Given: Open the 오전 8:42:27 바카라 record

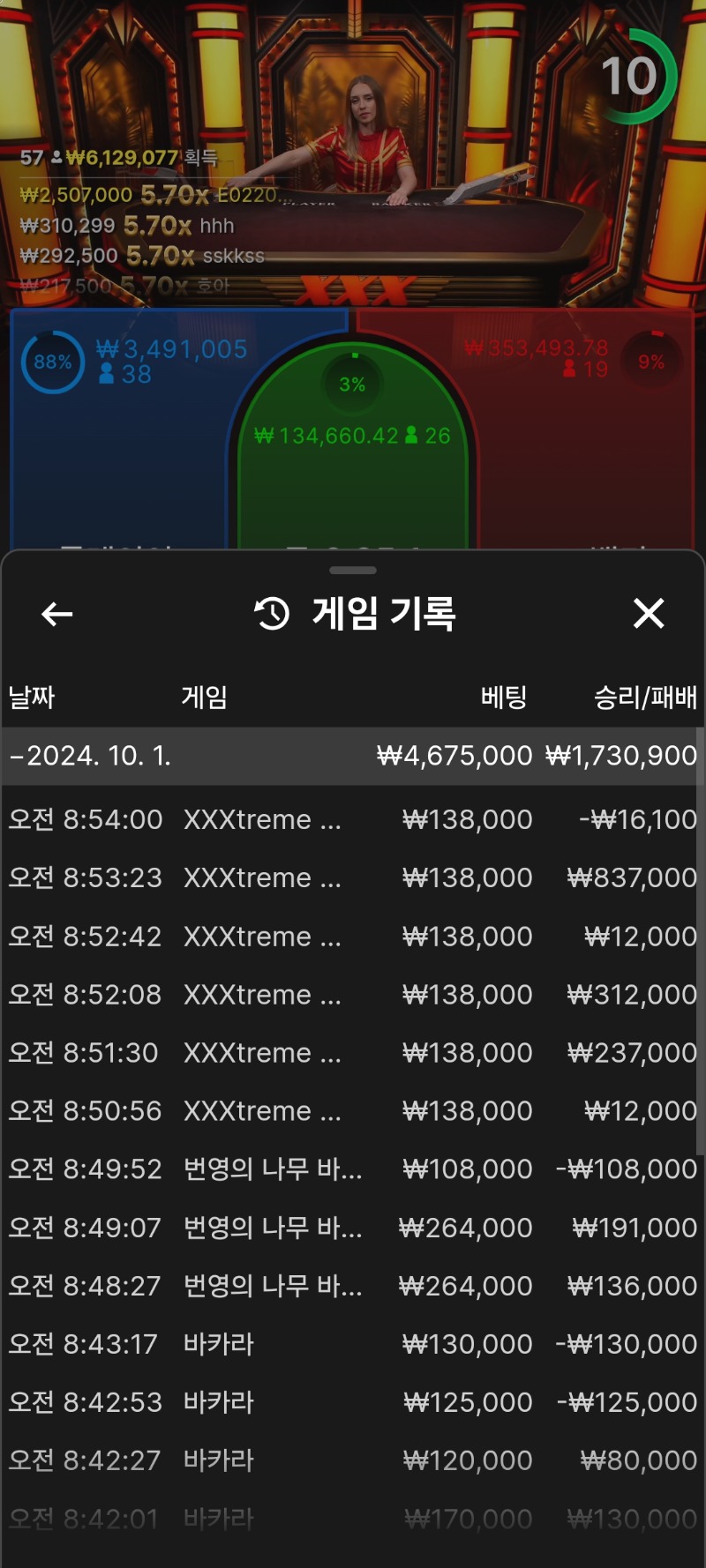Looking at the screenshot, I should [x=353, y=1460].
